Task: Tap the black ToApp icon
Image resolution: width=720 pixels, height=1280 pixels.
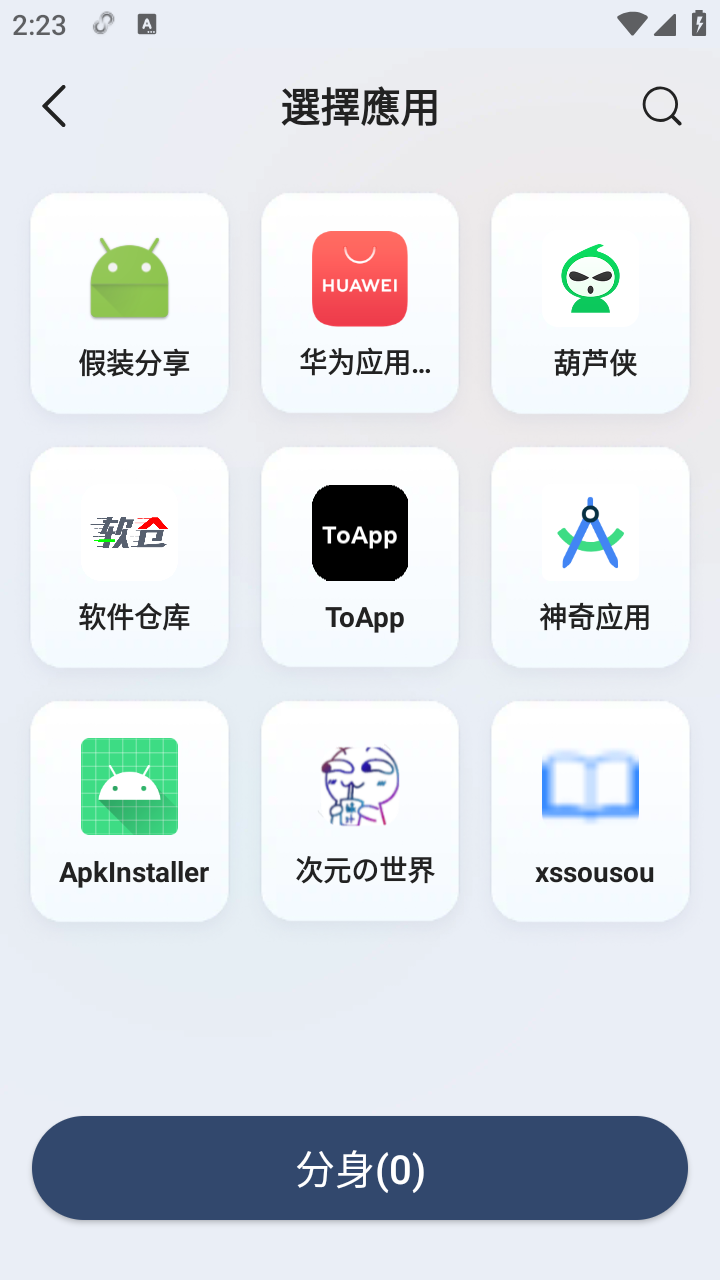Action: (359, 533)
